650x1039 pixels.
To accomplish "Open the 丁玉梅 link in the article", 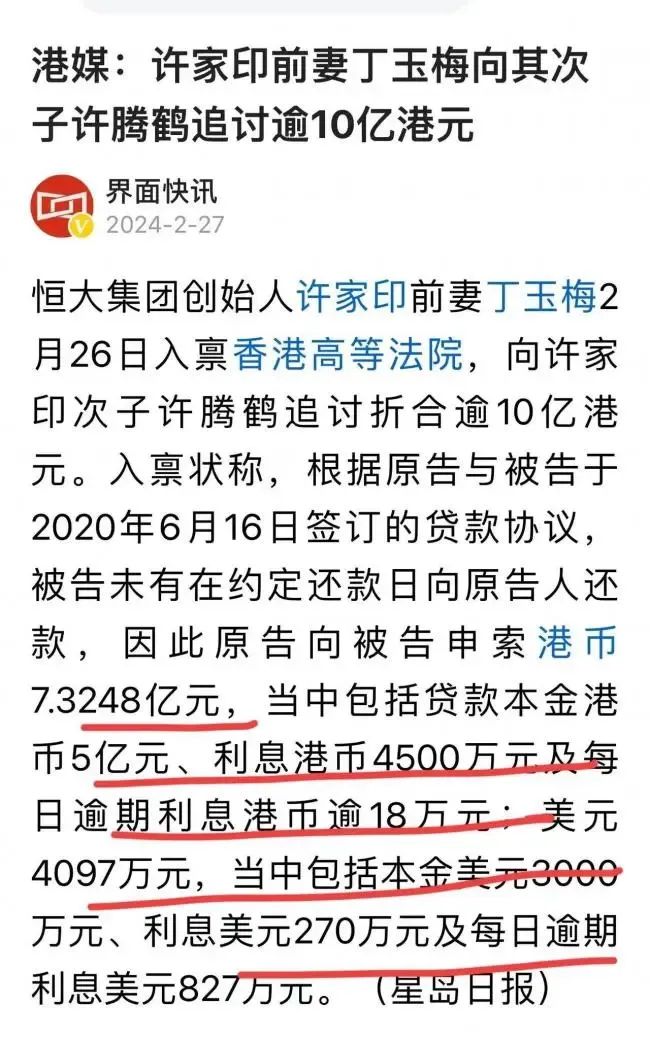I will click(x=541, y=297).
